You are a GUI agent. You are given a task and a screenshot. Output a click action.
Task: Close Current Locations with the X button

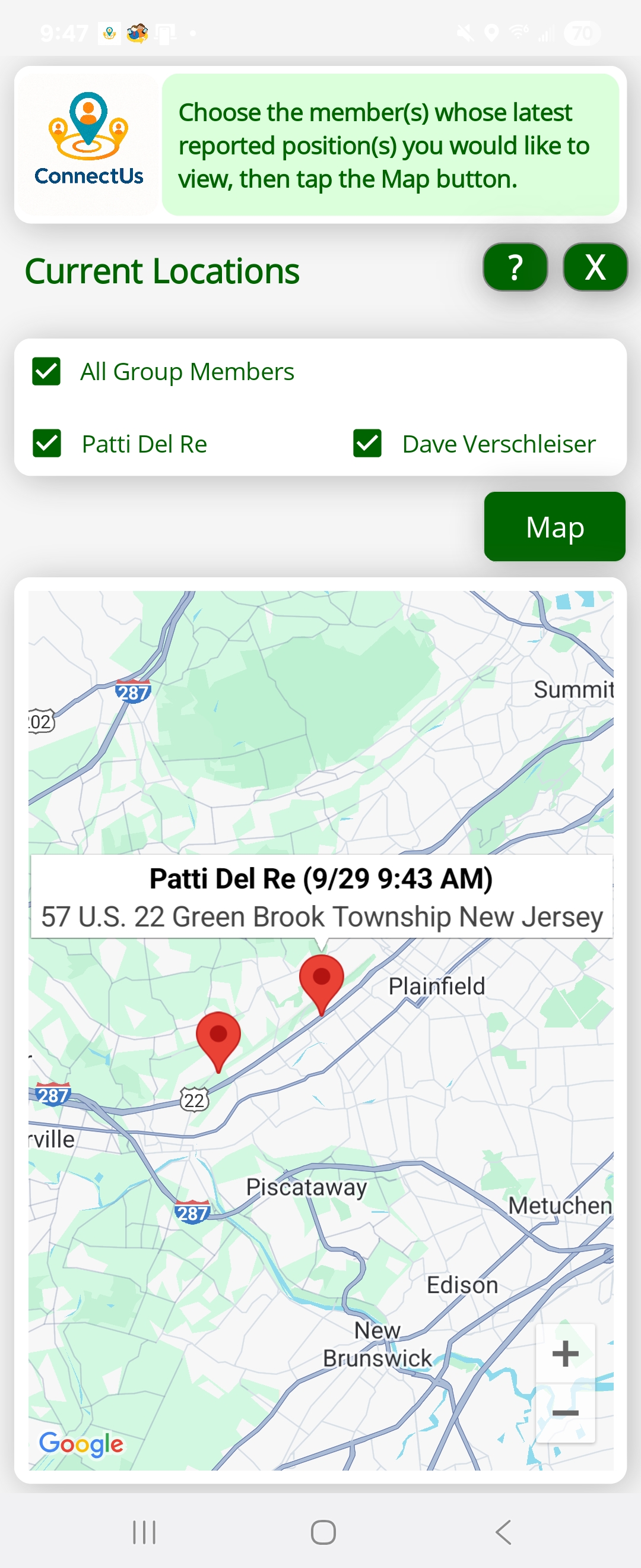595,267
